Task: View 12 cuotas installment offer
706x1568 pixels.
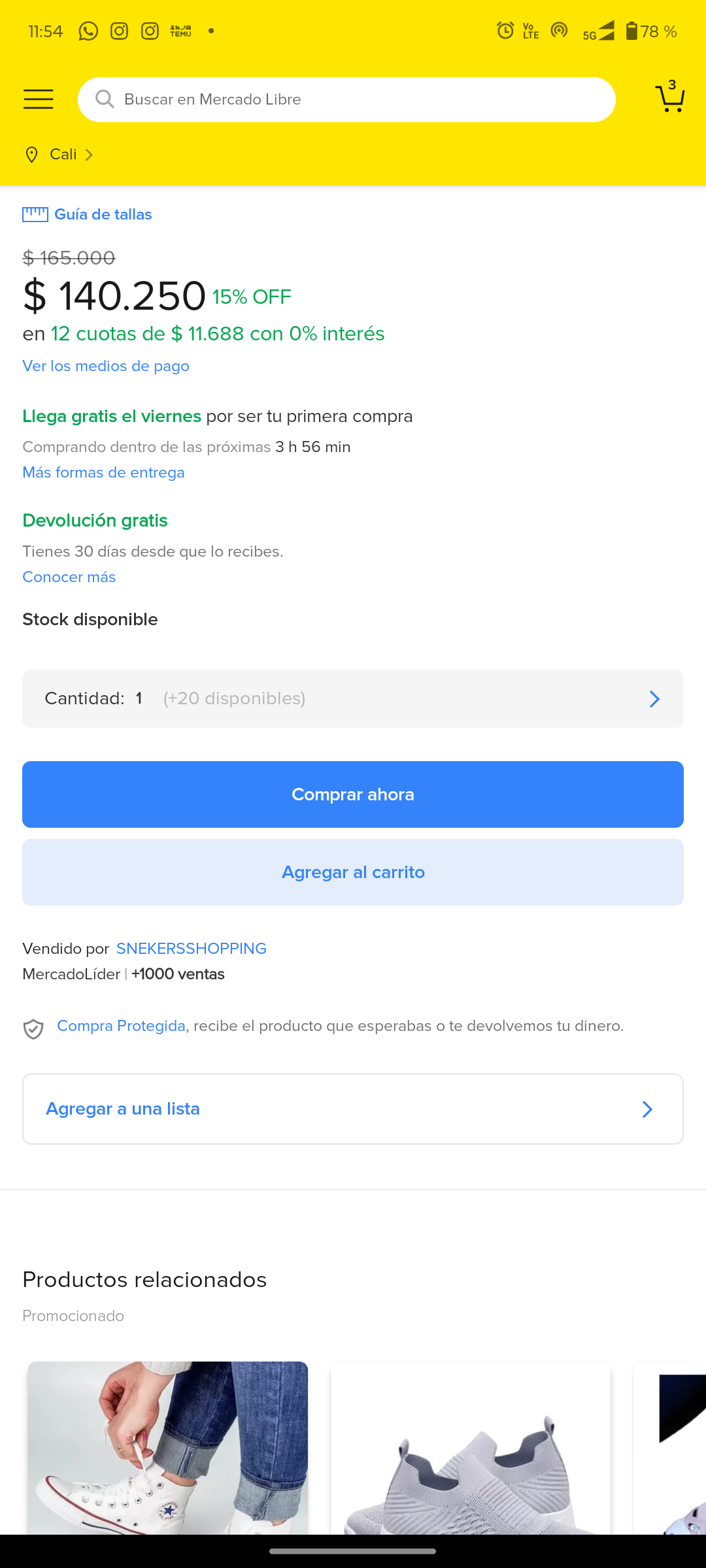Action: [217, 334]
